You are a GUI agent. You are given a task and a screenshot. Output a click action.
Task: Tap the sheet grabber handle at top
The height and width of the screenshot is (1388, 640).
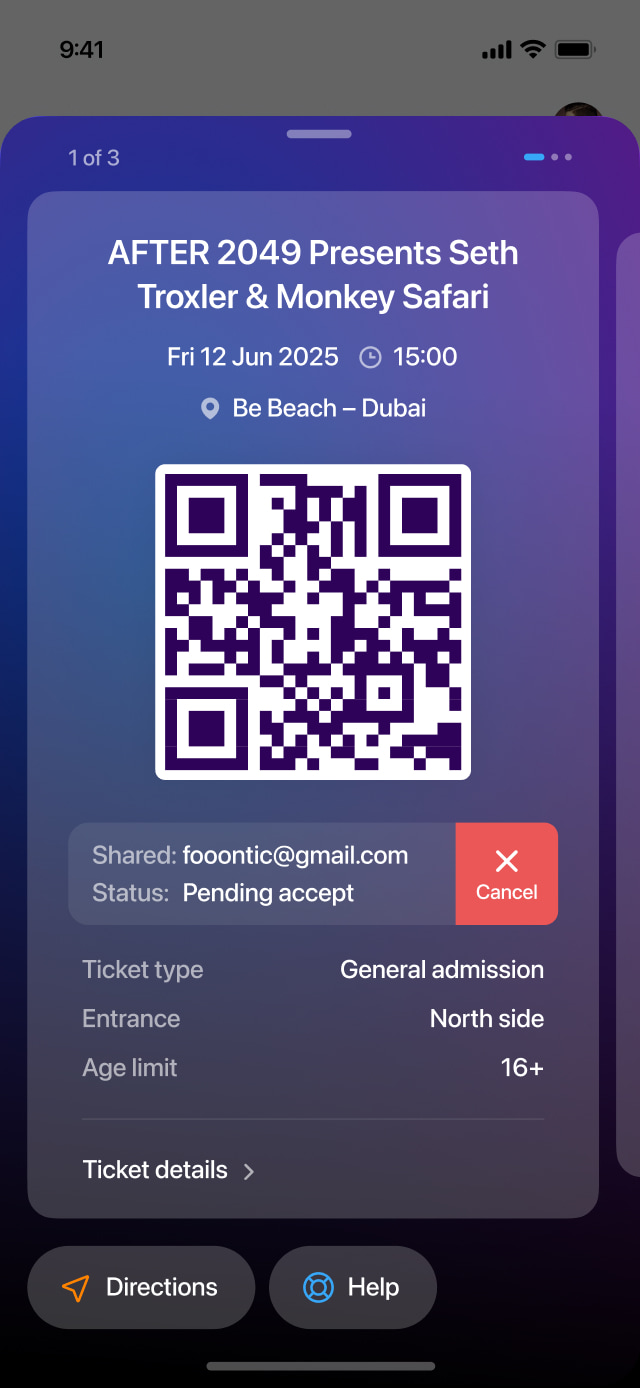(319, 134)
